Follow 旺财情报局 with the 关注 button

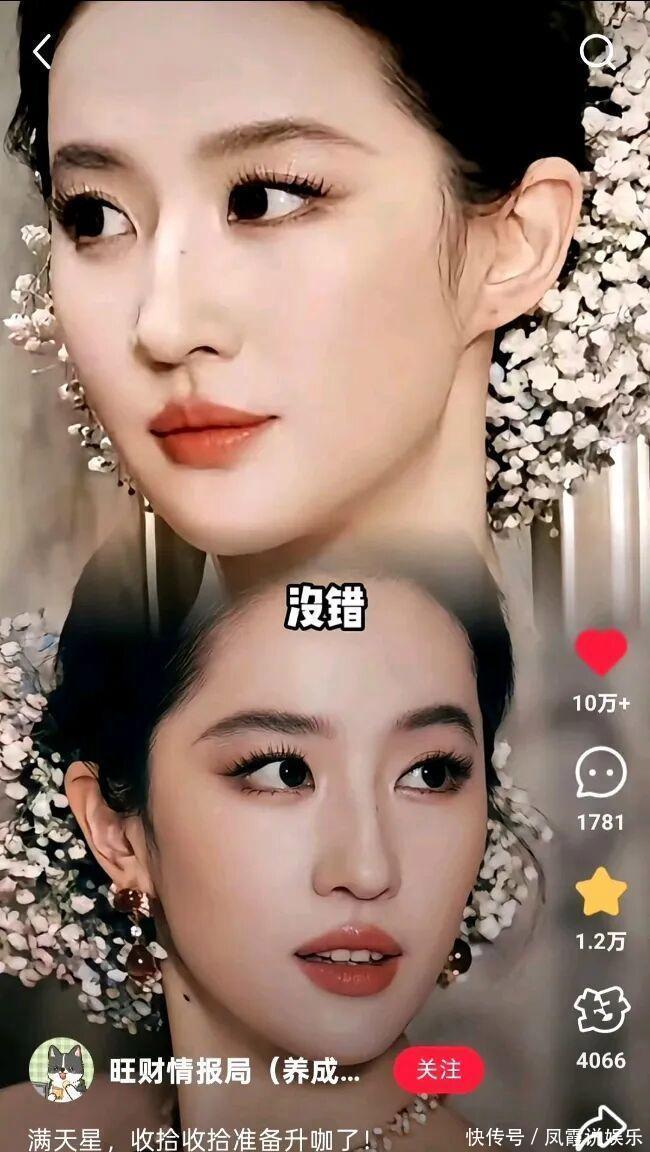438,1070
